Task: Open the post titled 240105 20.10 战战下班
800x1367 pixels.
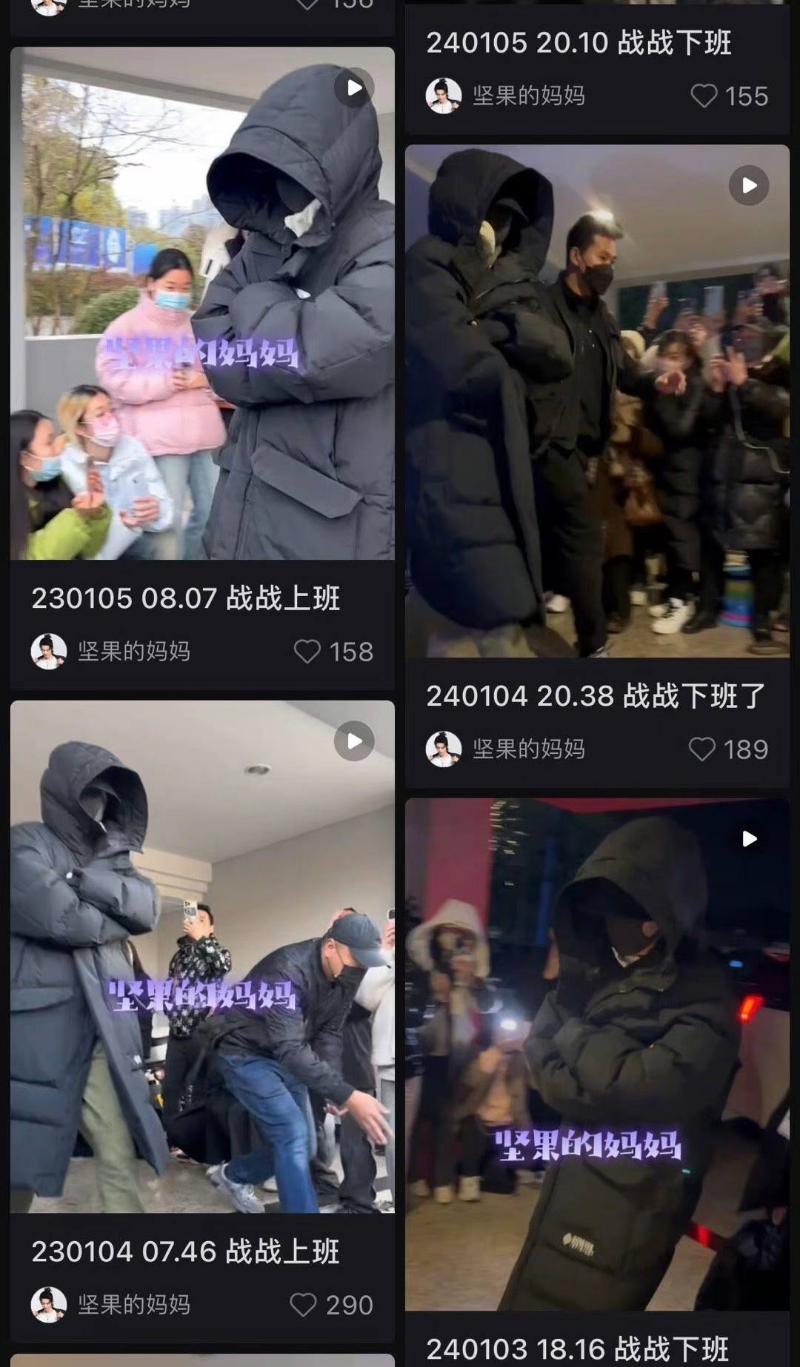Action: 578,43
